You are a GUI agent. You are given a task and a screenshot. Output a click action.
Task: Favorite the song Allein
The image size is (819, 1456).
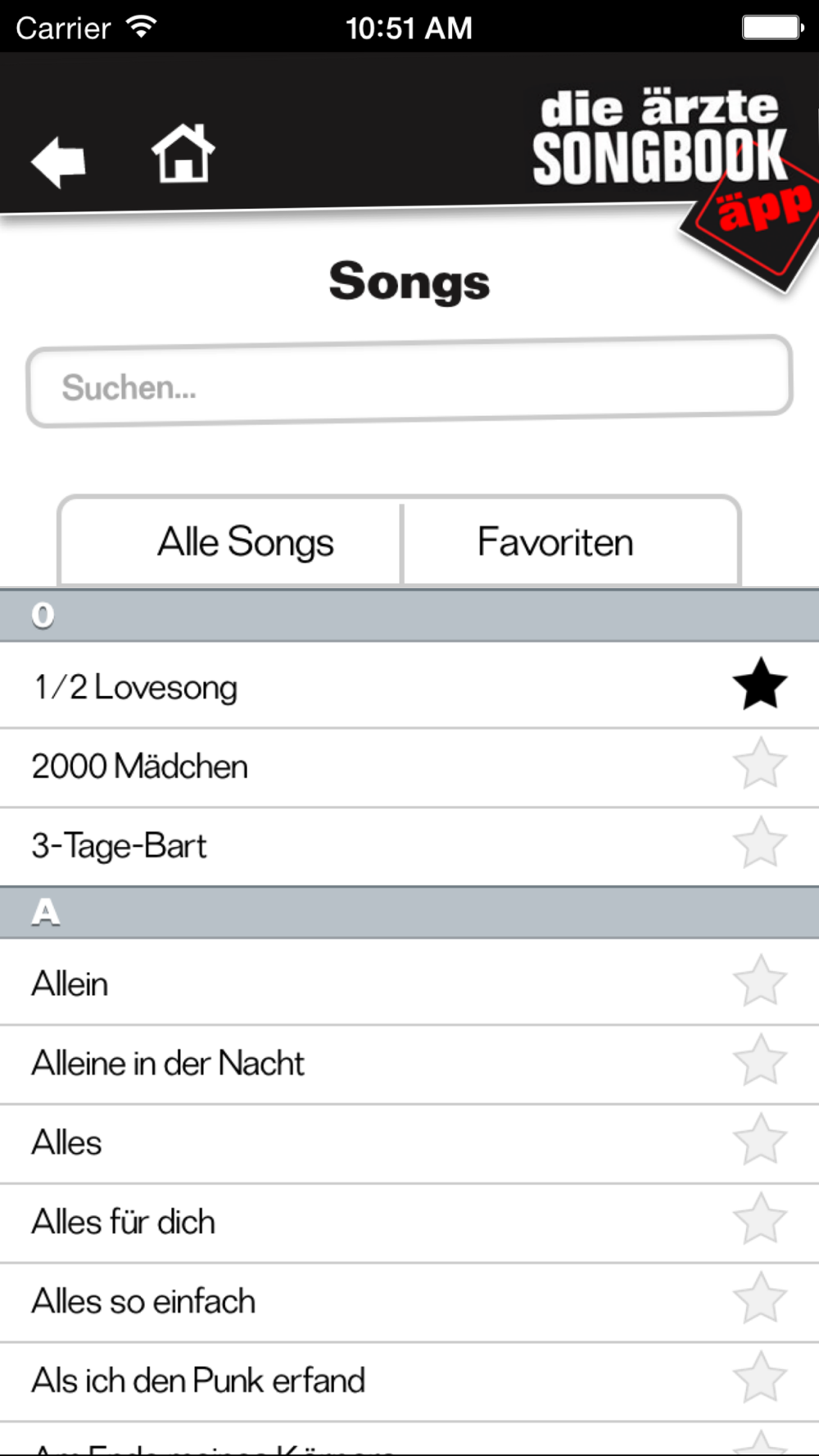pyautogui.click(x=760, y=981)
